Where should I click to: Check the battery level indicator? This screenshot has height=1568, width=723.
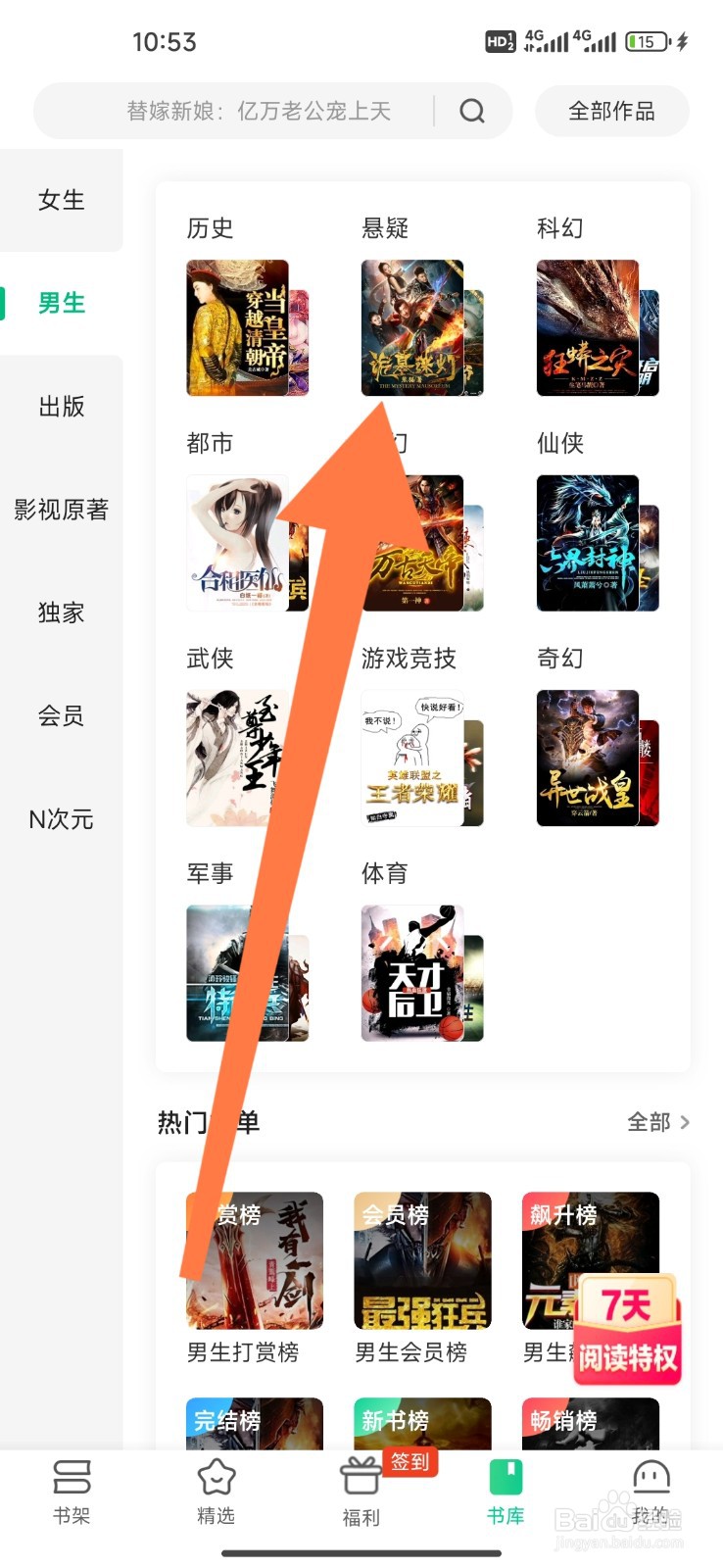click(x=647, y=42)
